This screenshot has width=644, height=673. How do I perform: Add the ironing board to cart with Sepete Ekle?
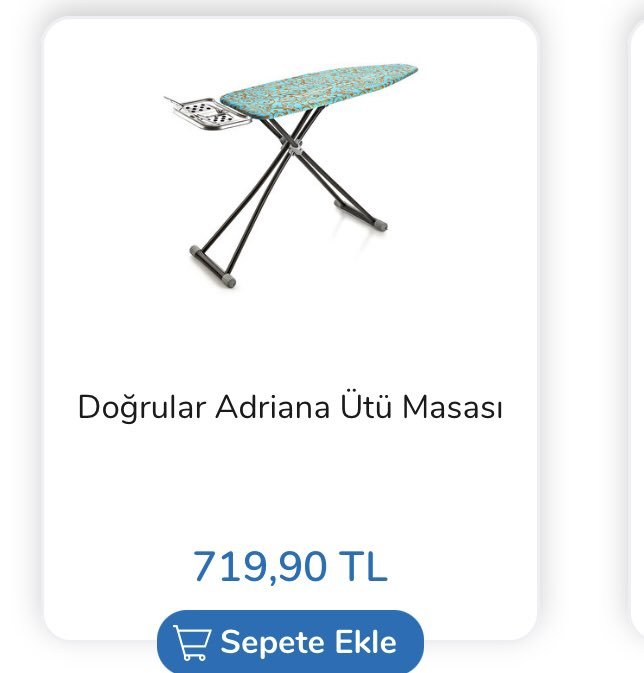(x=290, y=642)
